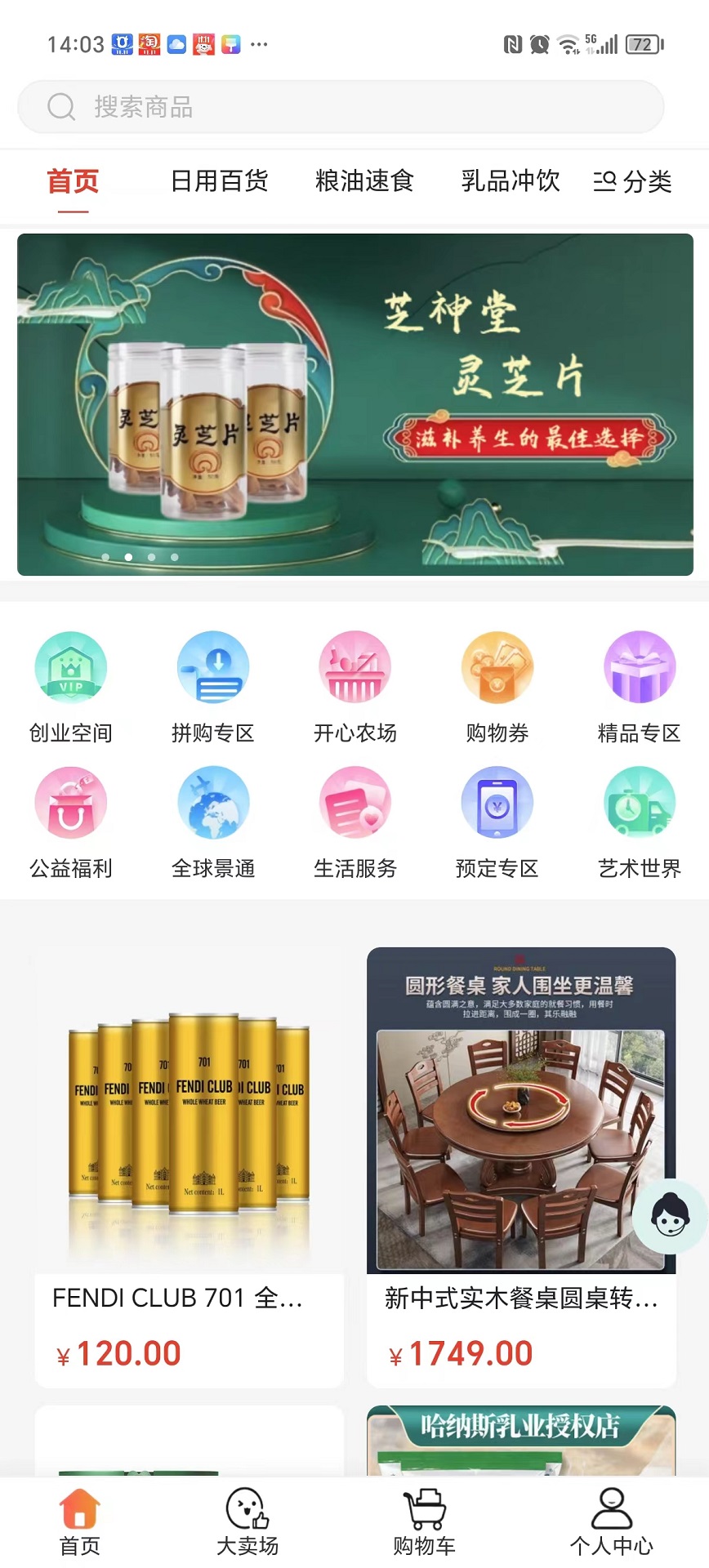View the FENDI CLUB 701 product

click(x=189, y=1168)
